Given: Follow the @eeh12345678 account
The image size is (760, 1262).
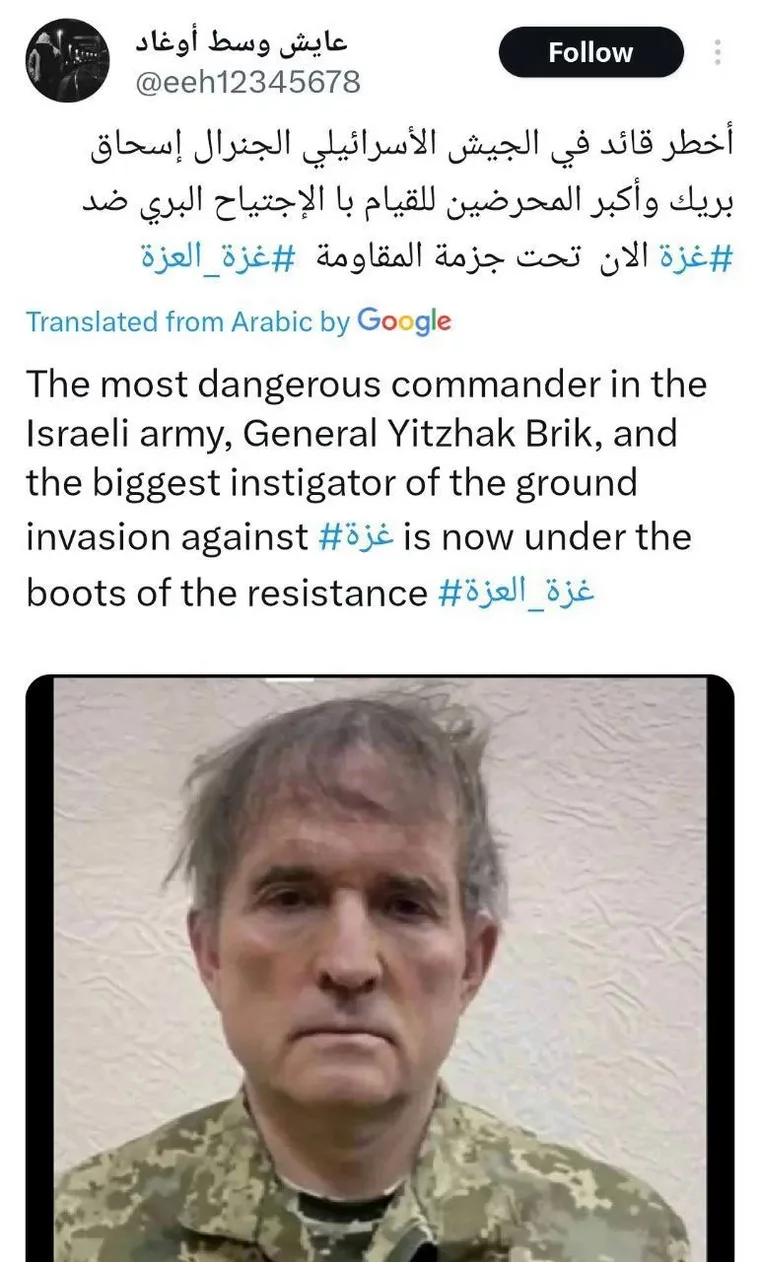Looking at the screenshot, I should pyautogui.click(x=590, y=53).
